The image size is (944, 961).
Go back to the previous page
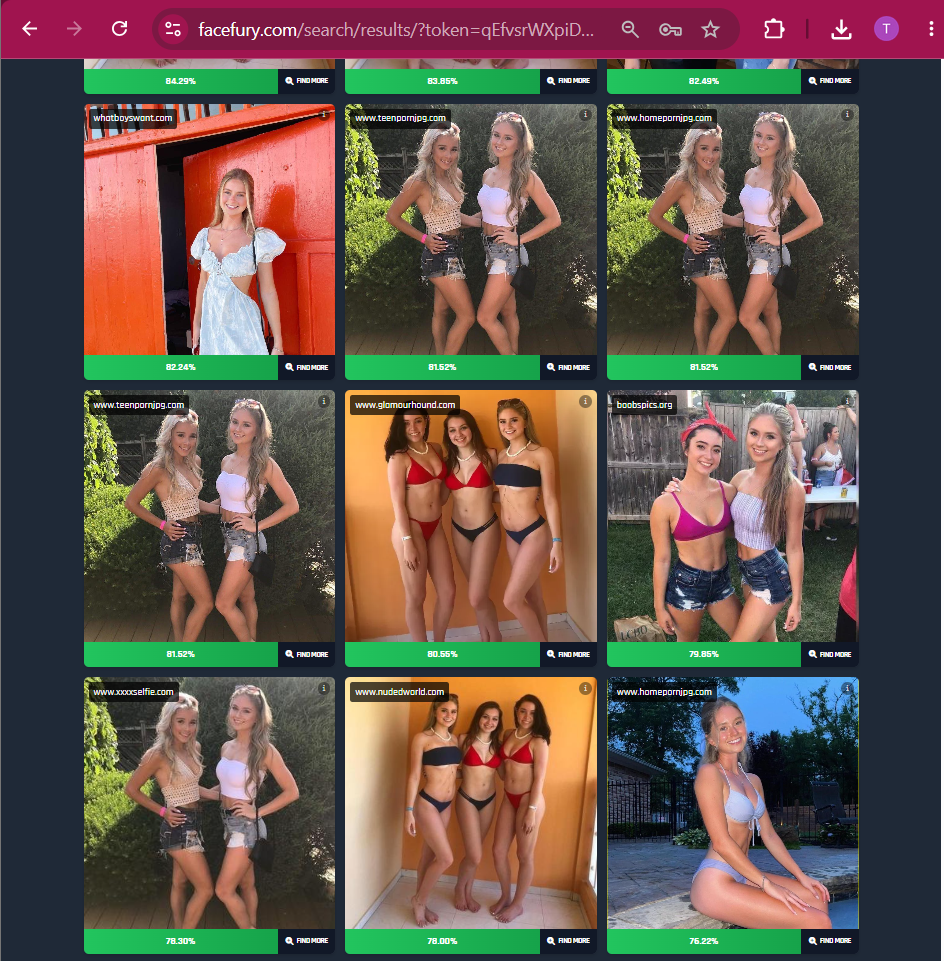pos(29,29)
